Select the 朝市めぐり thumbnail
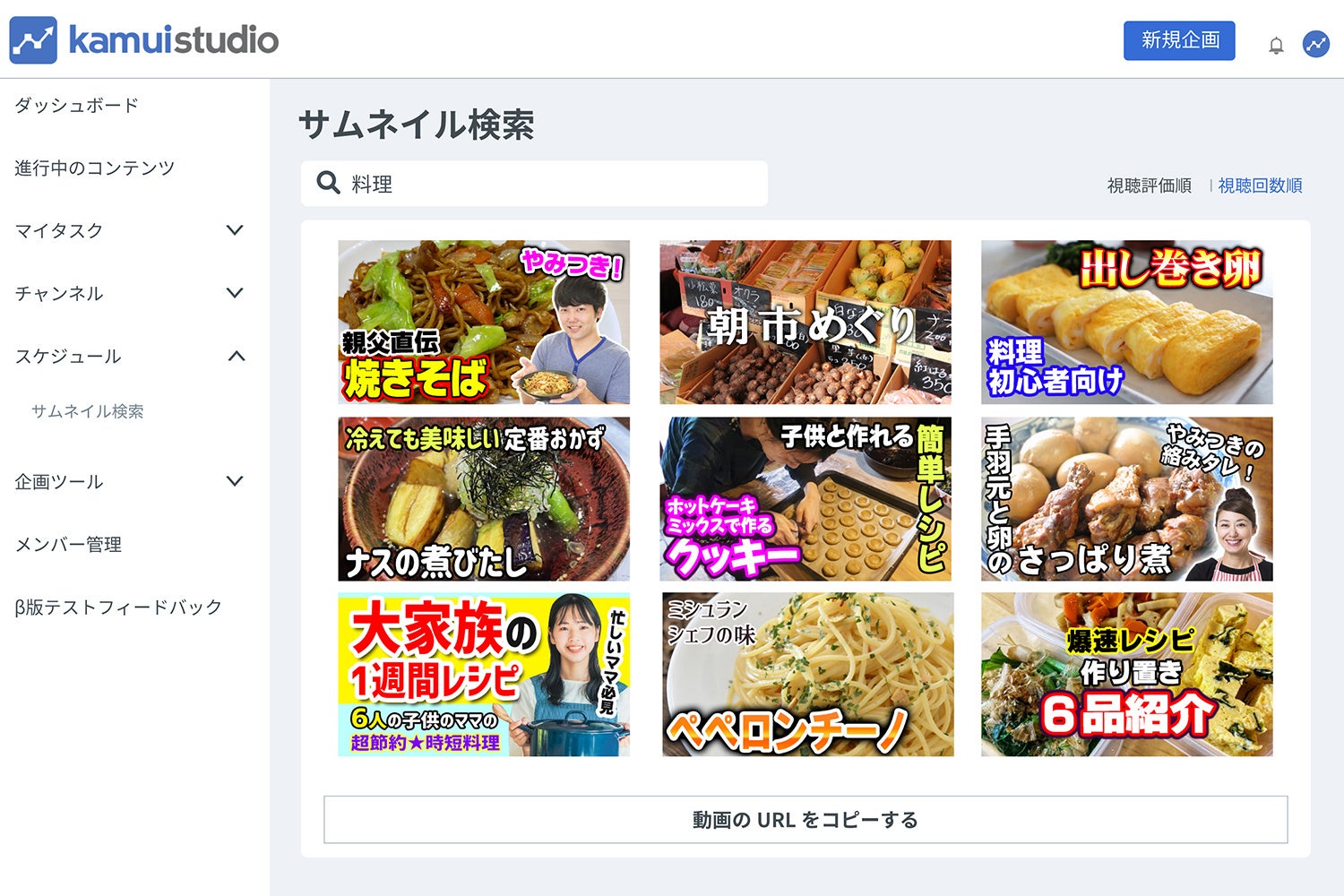 pos(806,322)
